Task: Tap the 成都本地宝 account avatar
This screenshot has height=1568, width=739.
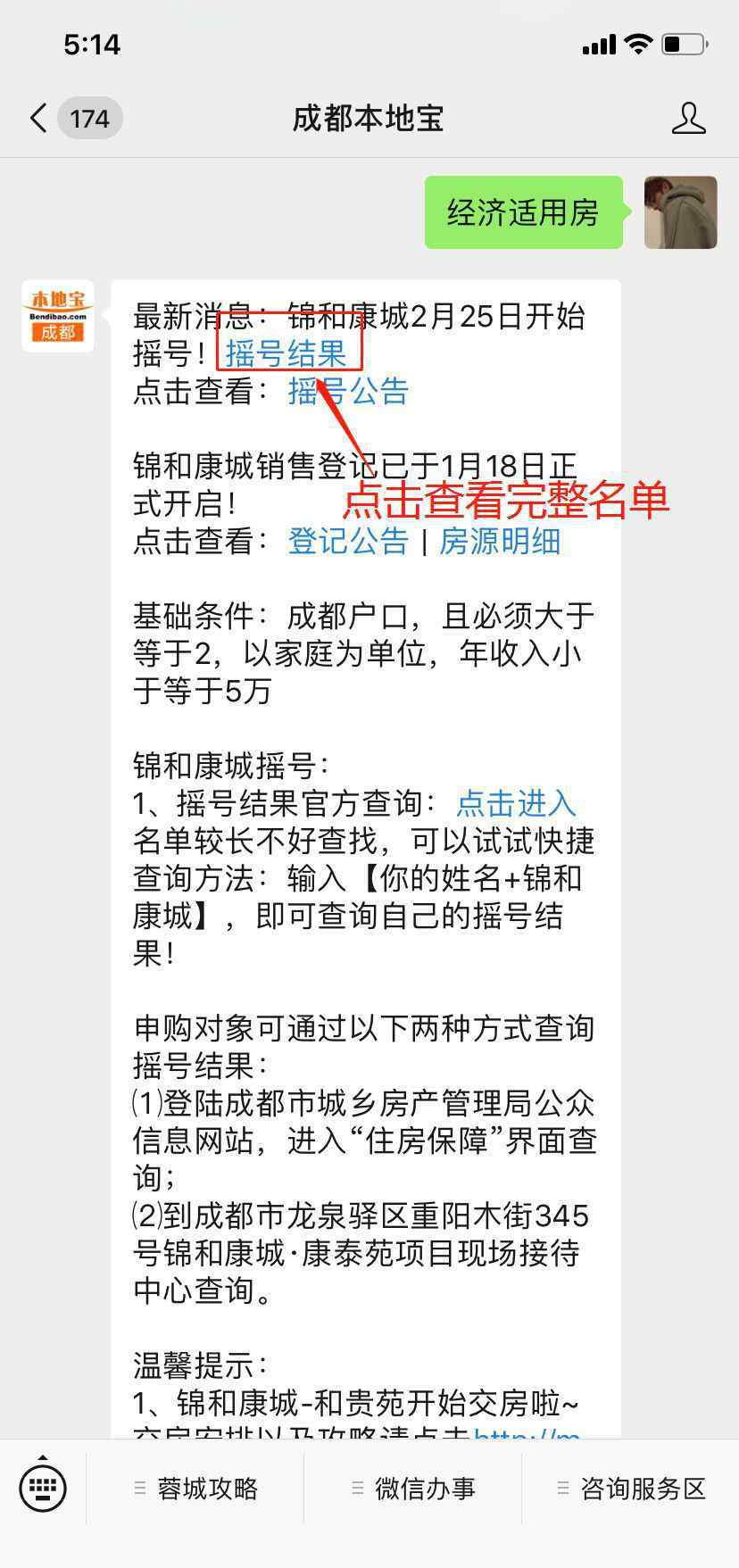Action: point(58,317)
